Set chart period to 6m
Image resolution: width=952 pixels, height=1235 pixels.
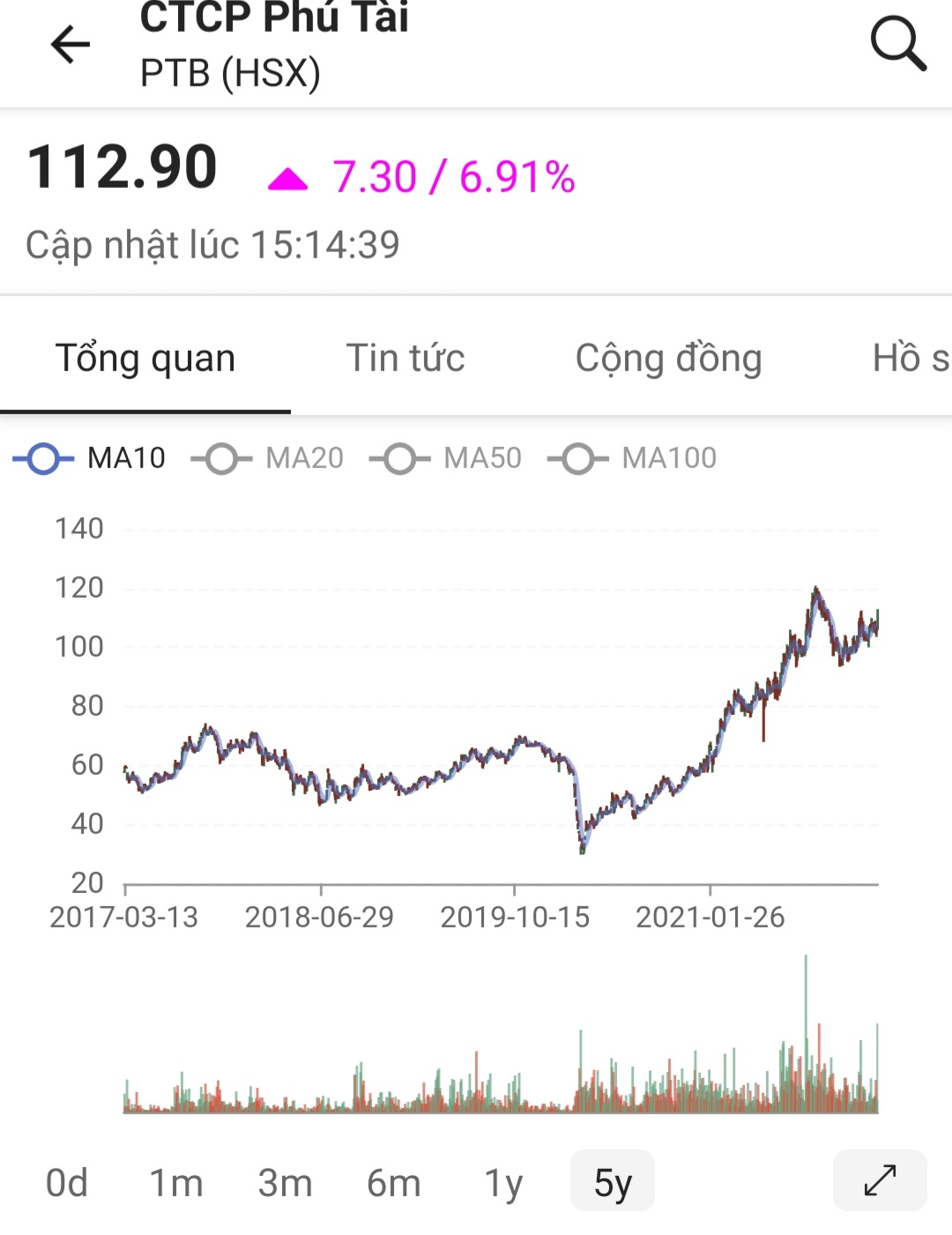pyautogui.click(x=393, y=1183)
